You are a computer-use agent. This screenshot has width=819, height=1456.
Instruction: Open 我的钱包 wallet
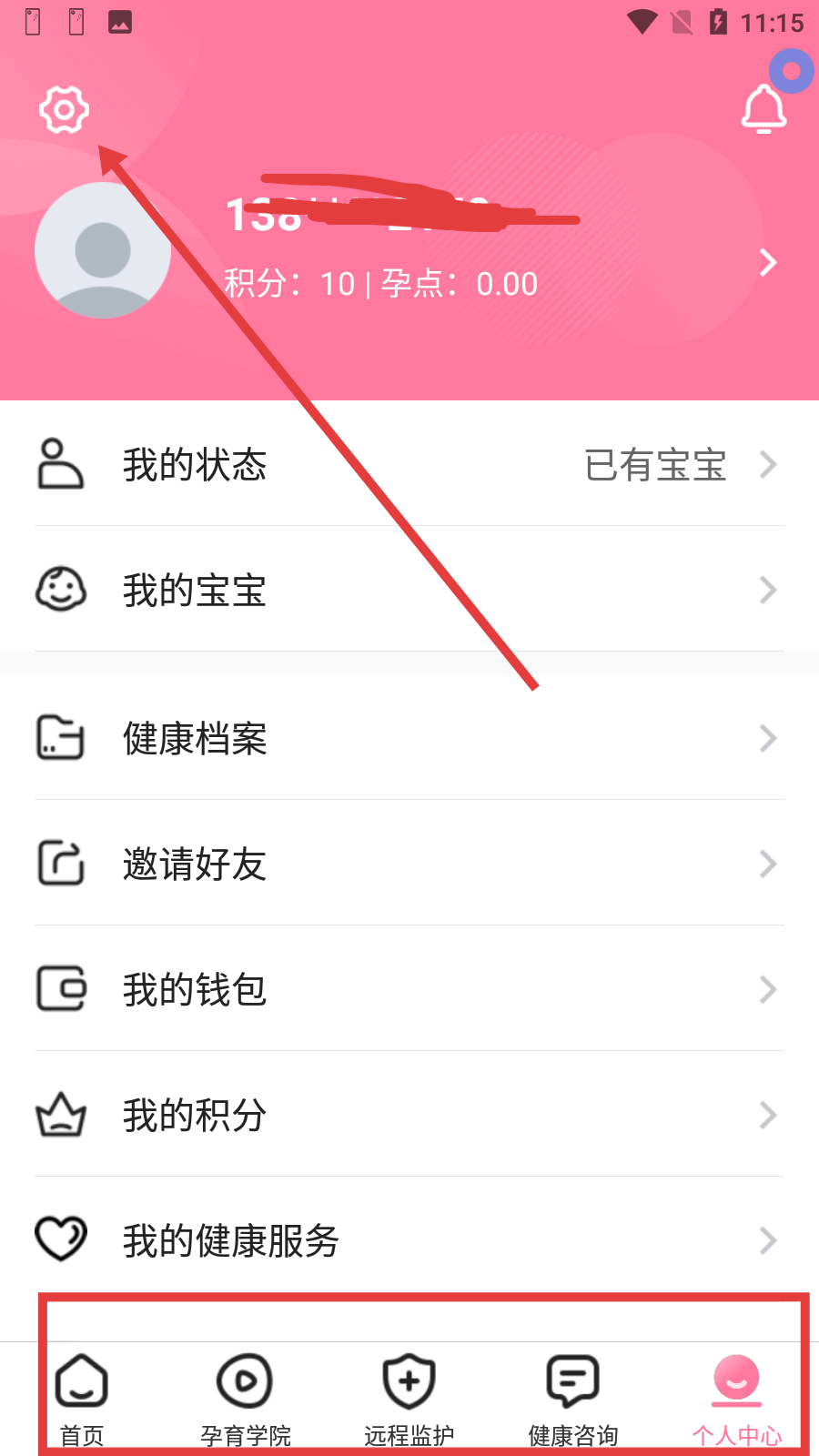409,989
